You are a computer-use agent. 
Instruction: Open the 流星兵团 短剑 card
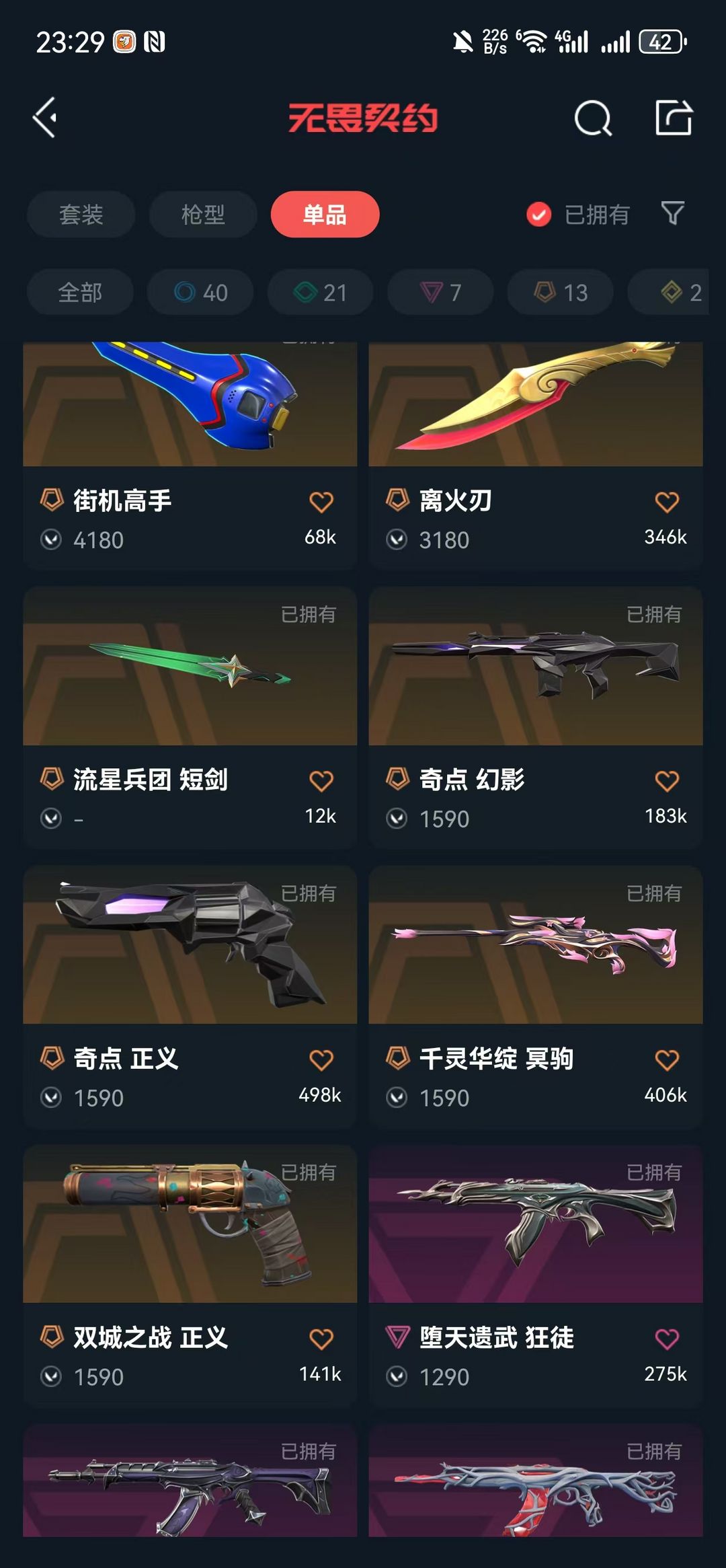coord(190,718)
